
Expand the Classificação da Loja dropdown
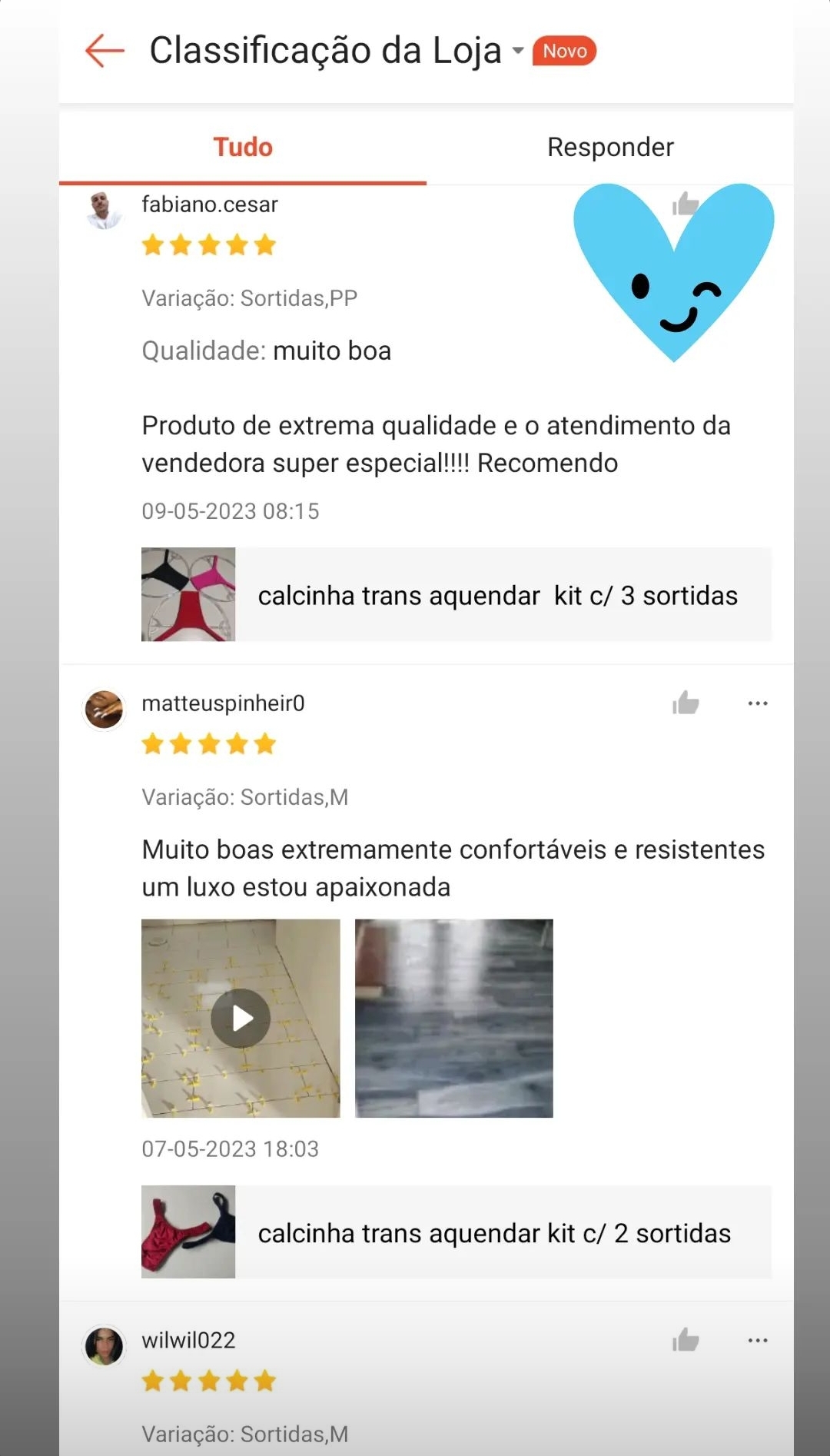pos(518,51)
